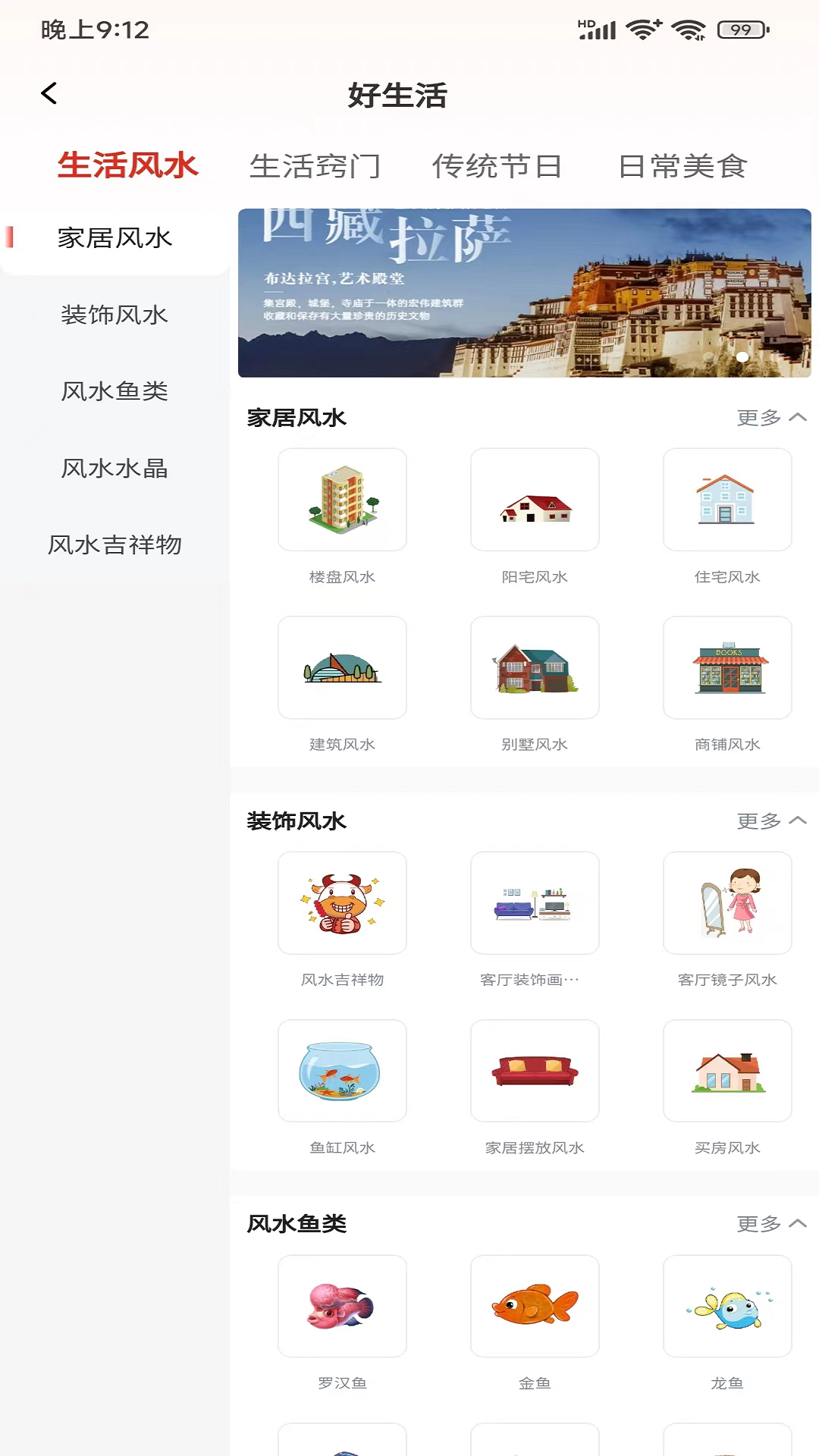Choose 风水水晶 from the side menu
Viewport: 819px width, 1456px height.
point(115,468)
